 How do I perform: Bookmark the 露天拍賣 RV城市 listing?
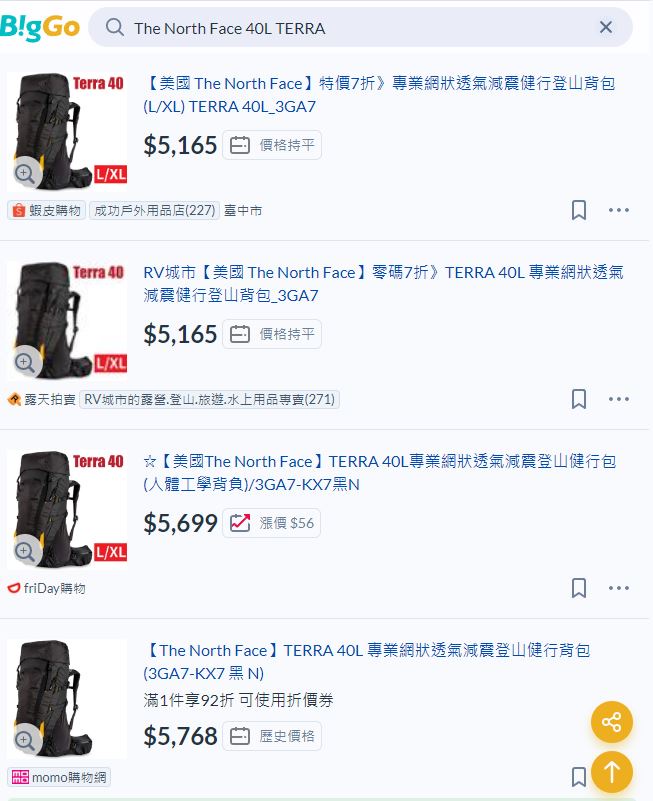[x=579, y=399]
